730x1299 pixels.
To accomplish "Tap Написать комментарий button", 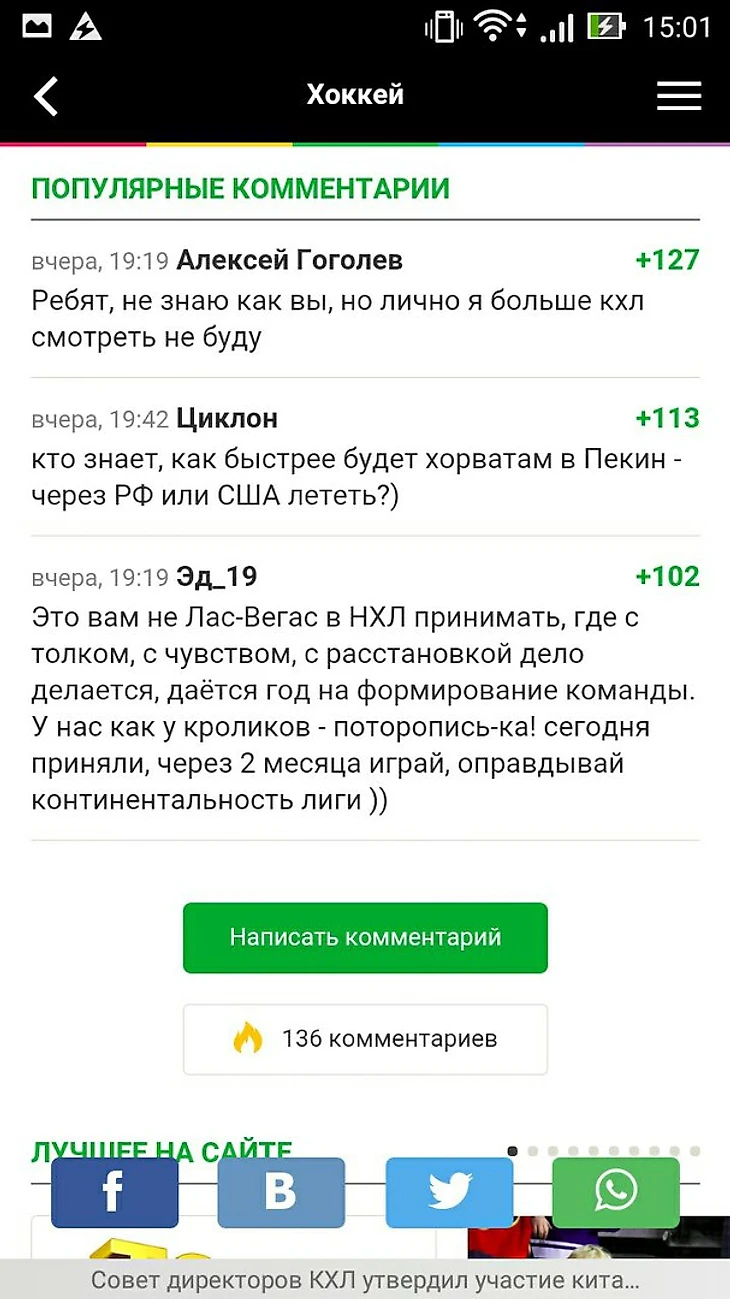I will click(365, 938).
